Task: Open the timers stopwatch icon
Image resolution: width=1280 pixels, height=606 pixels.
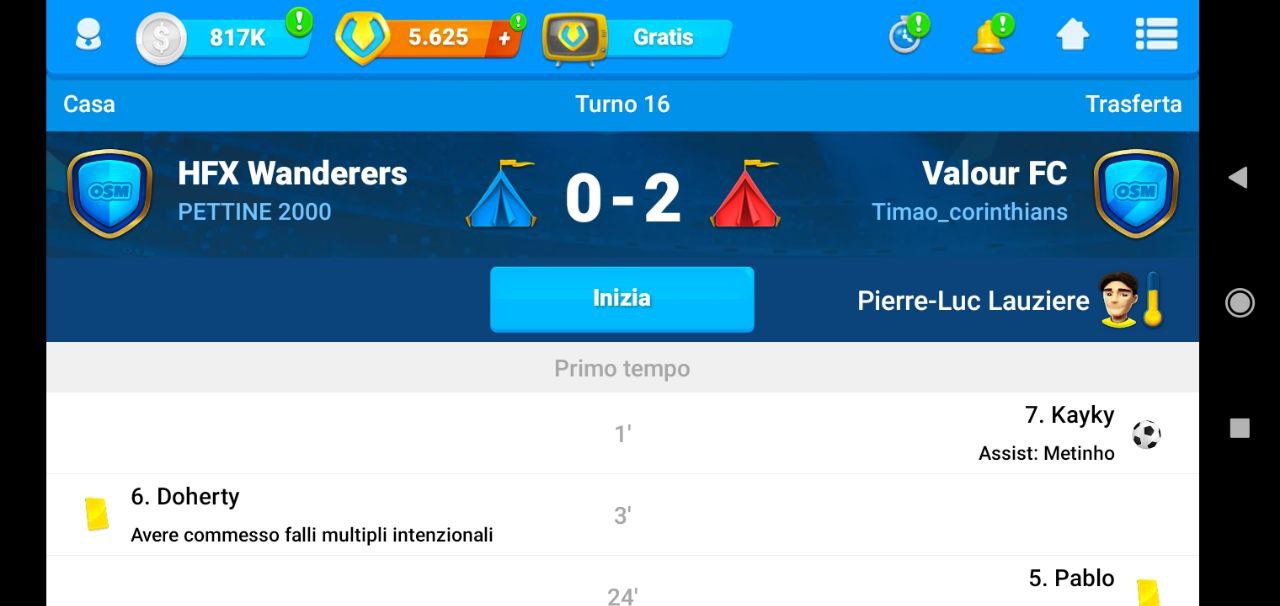Action: pyautogui.click(x=905, y=37)
